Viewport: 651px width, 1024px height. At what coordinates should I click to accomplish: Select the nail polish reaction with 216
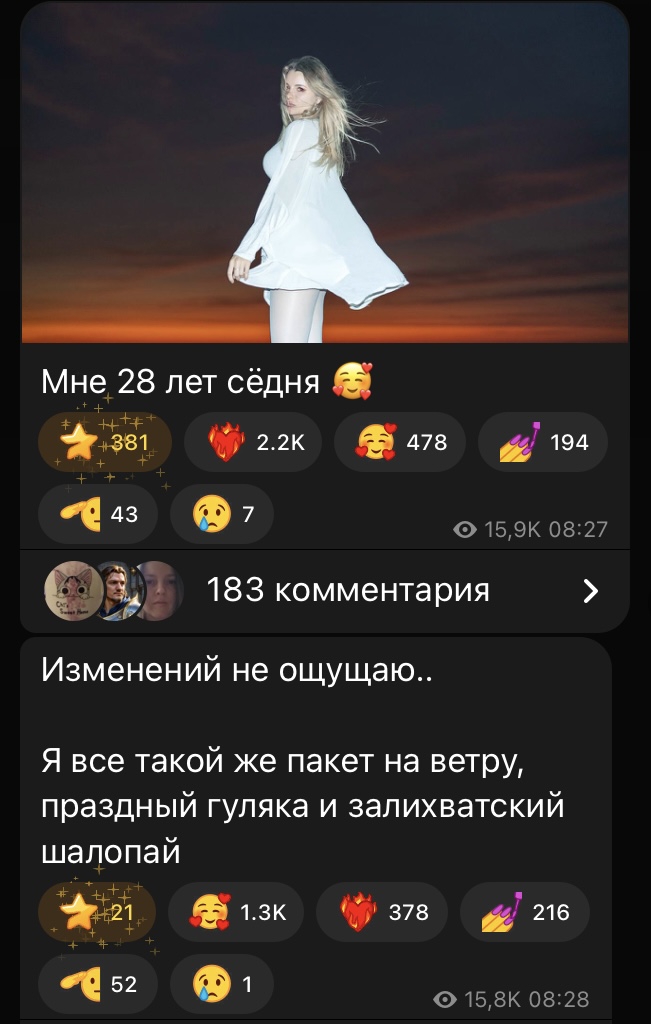point(525,912)
